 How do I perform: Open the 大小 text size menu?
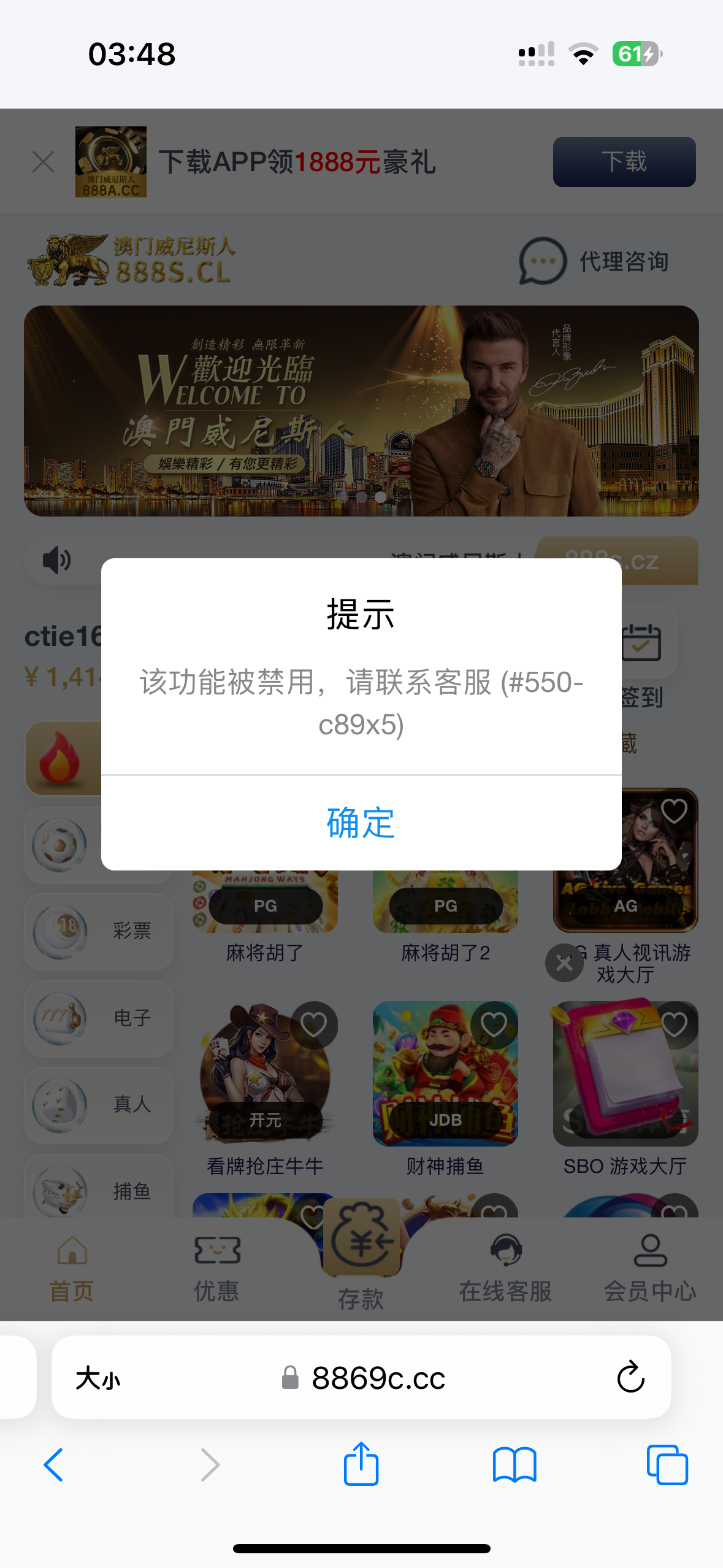[98, 1378]
